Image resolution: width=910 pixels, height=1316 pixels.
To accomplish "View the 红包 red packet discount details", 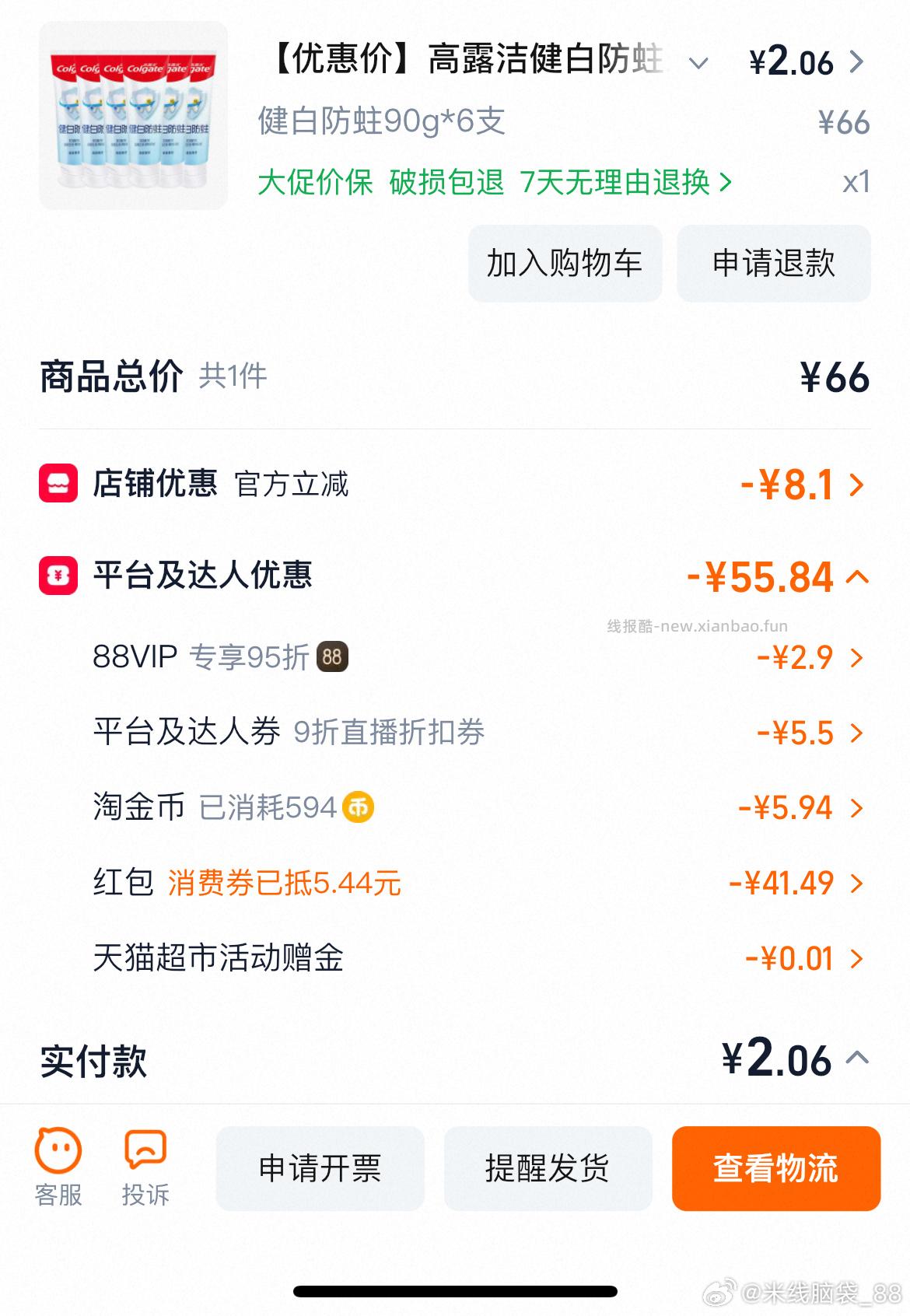I will 858,882.
